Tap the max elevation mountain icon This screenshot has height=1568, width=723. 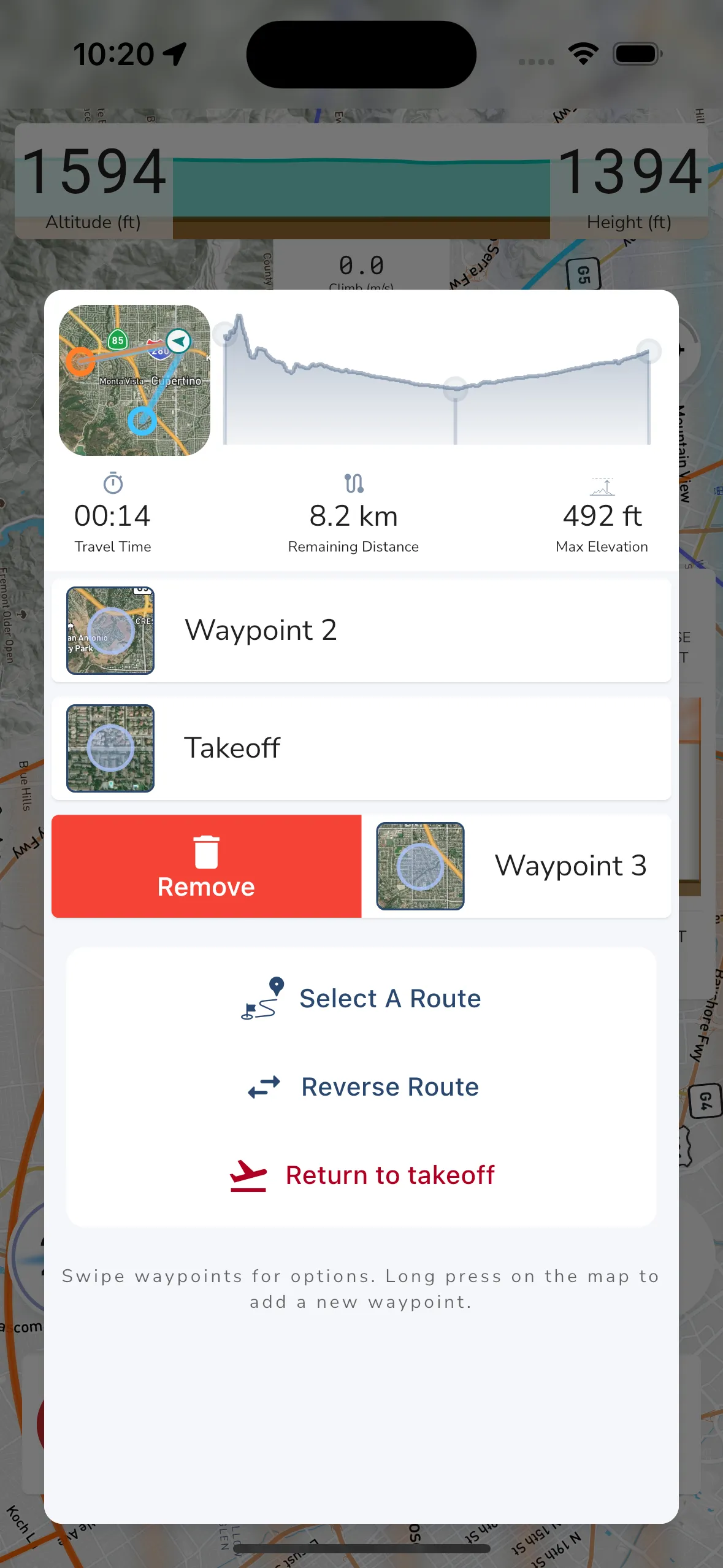602,486
